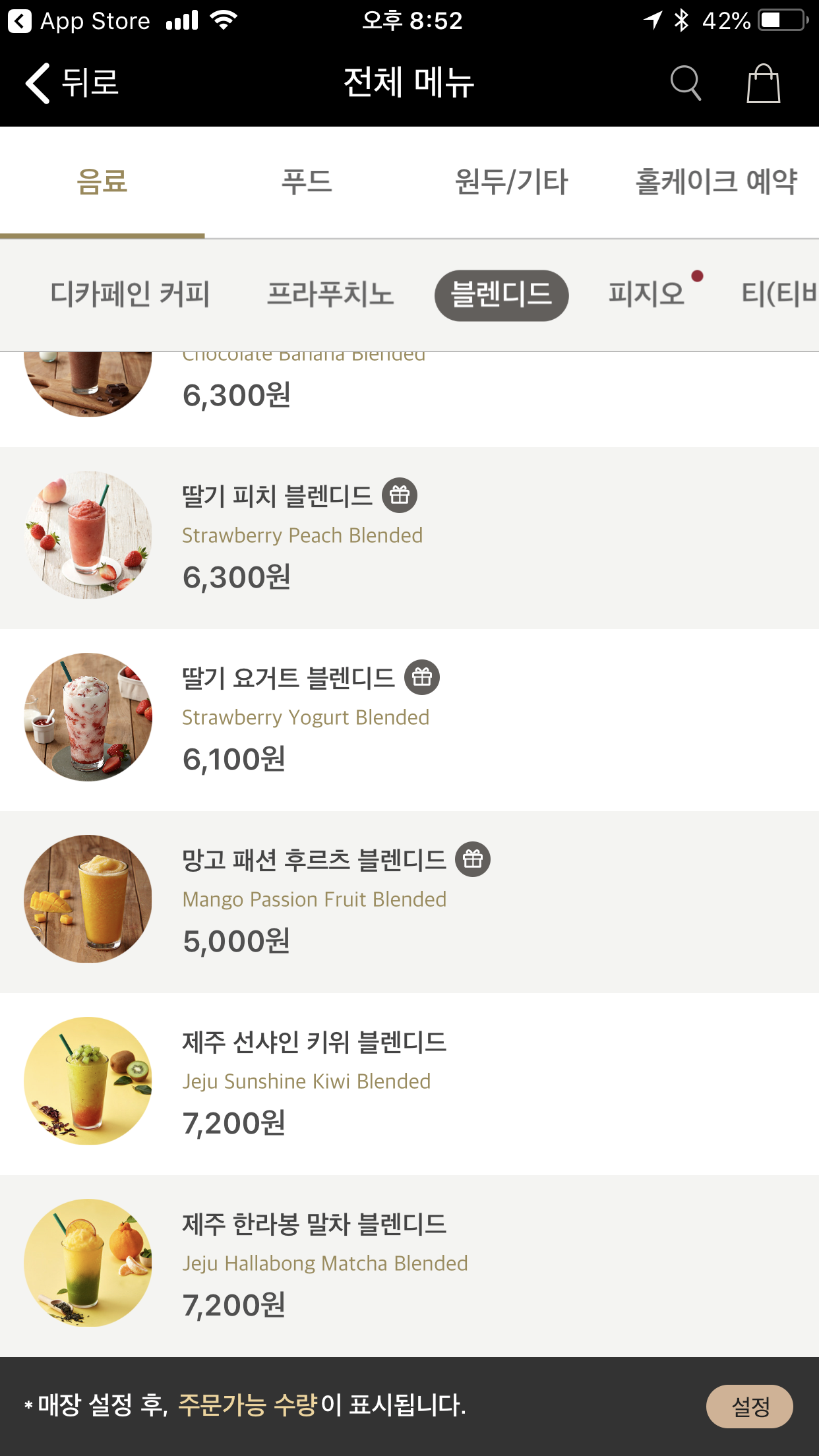
Task: Switch to the 원두/기타 tab
Action: tap(511, 182)
